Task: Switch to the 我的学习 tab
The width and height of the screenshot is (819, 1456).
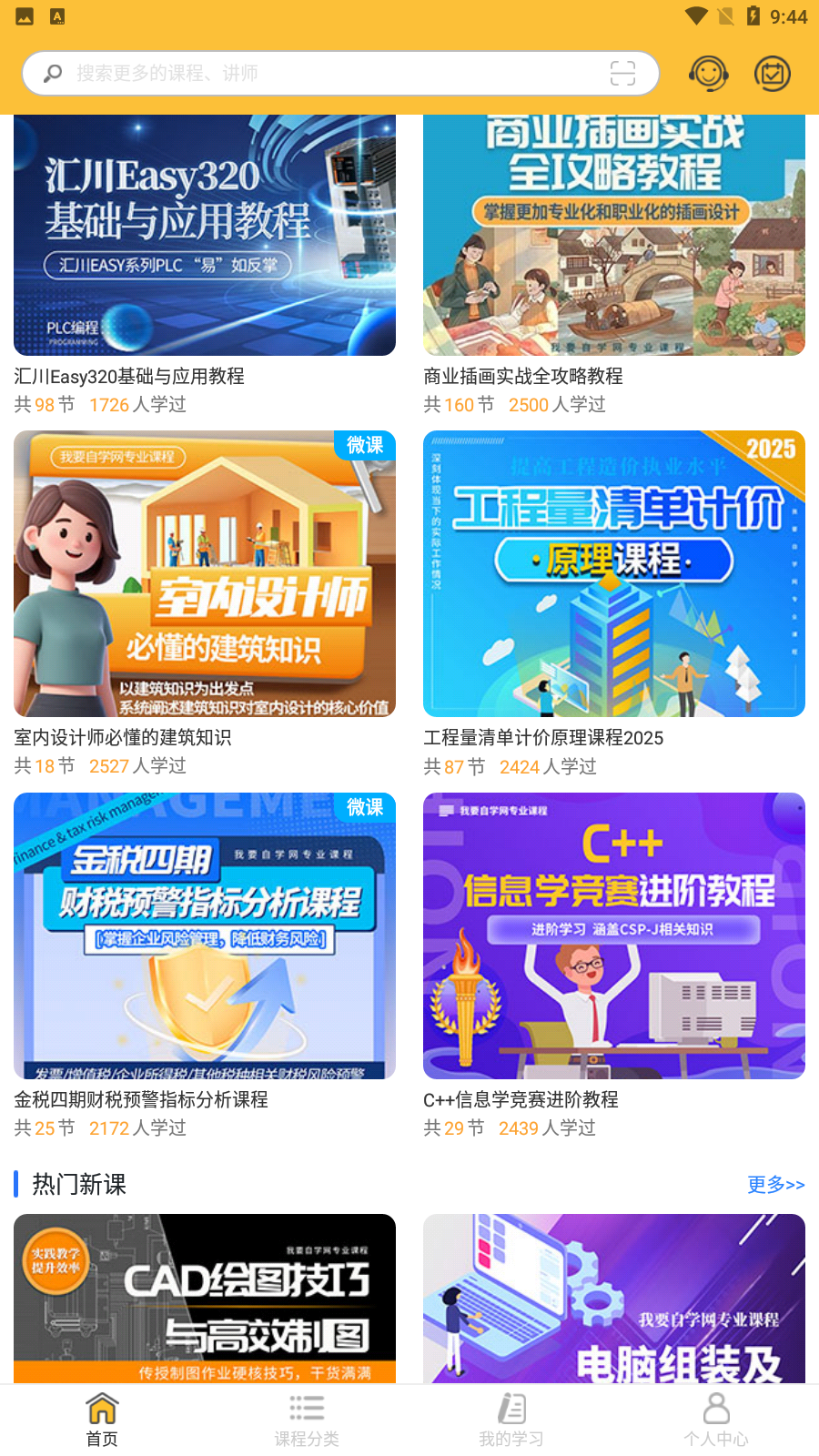Action: (511, 1420)
